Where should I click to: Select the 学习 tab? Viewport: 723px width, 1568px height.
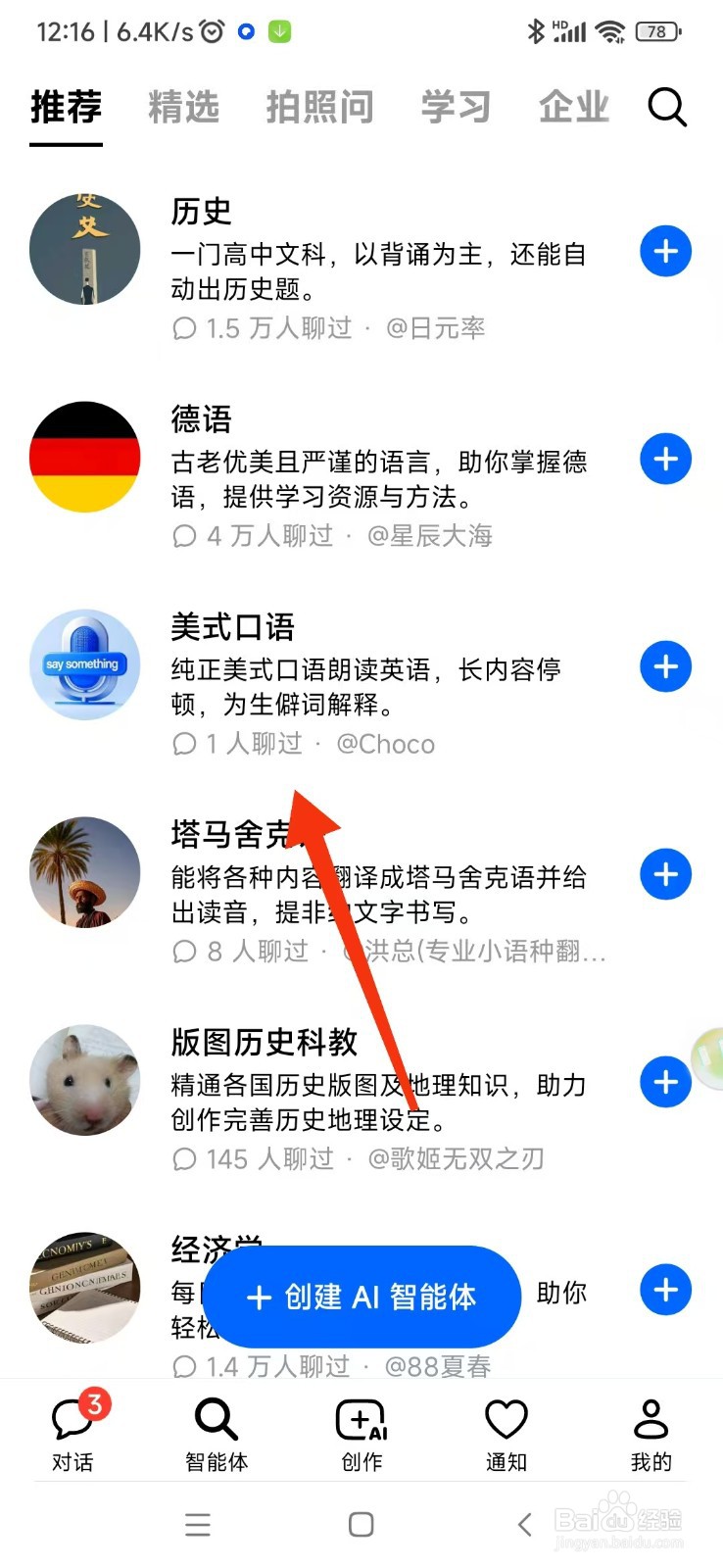pyautogui.click(x=454, y=108)
